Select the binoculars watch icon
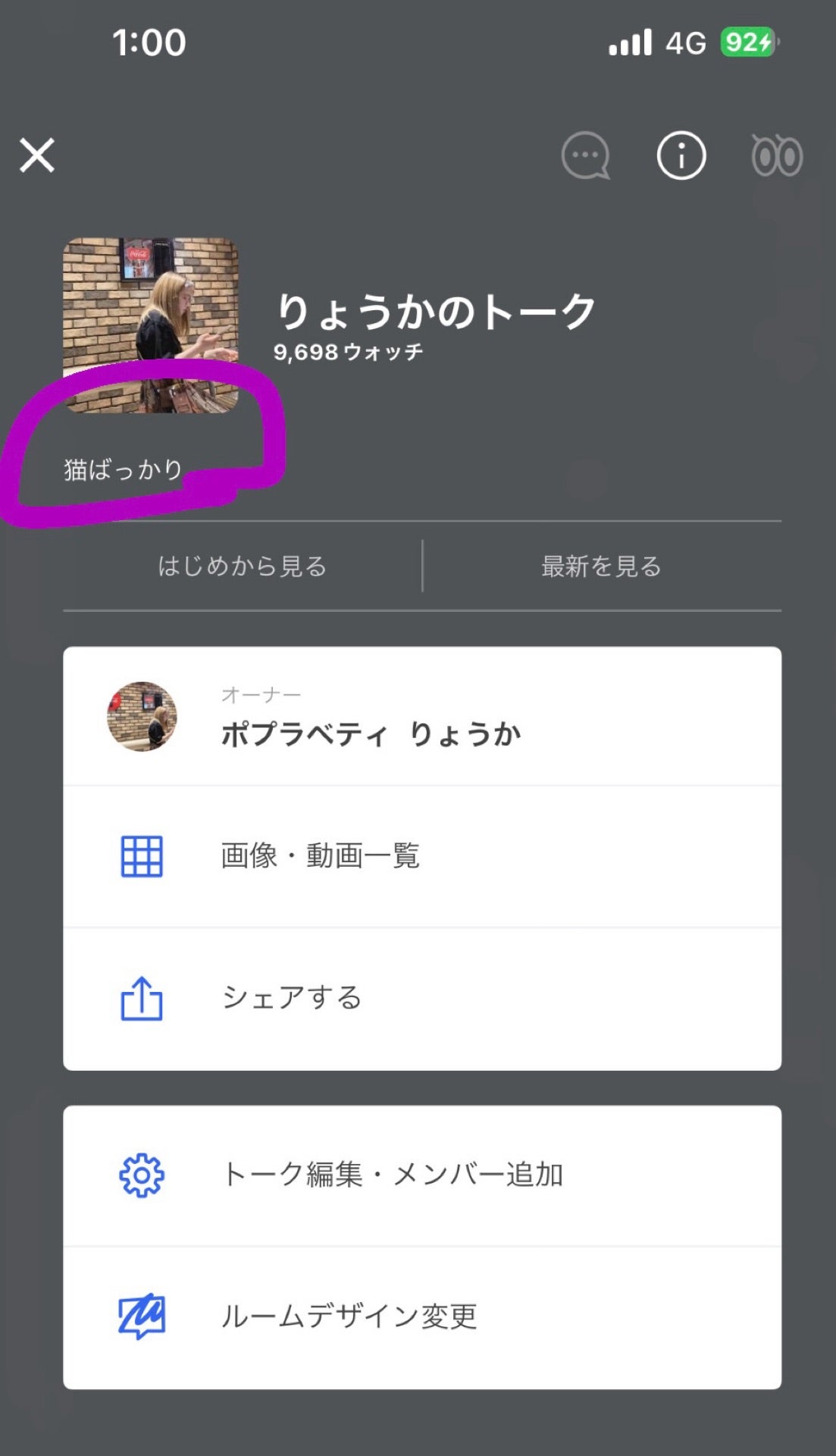Image resolution: width=836 pixels, height=1456 pixels. coord(777,155)
